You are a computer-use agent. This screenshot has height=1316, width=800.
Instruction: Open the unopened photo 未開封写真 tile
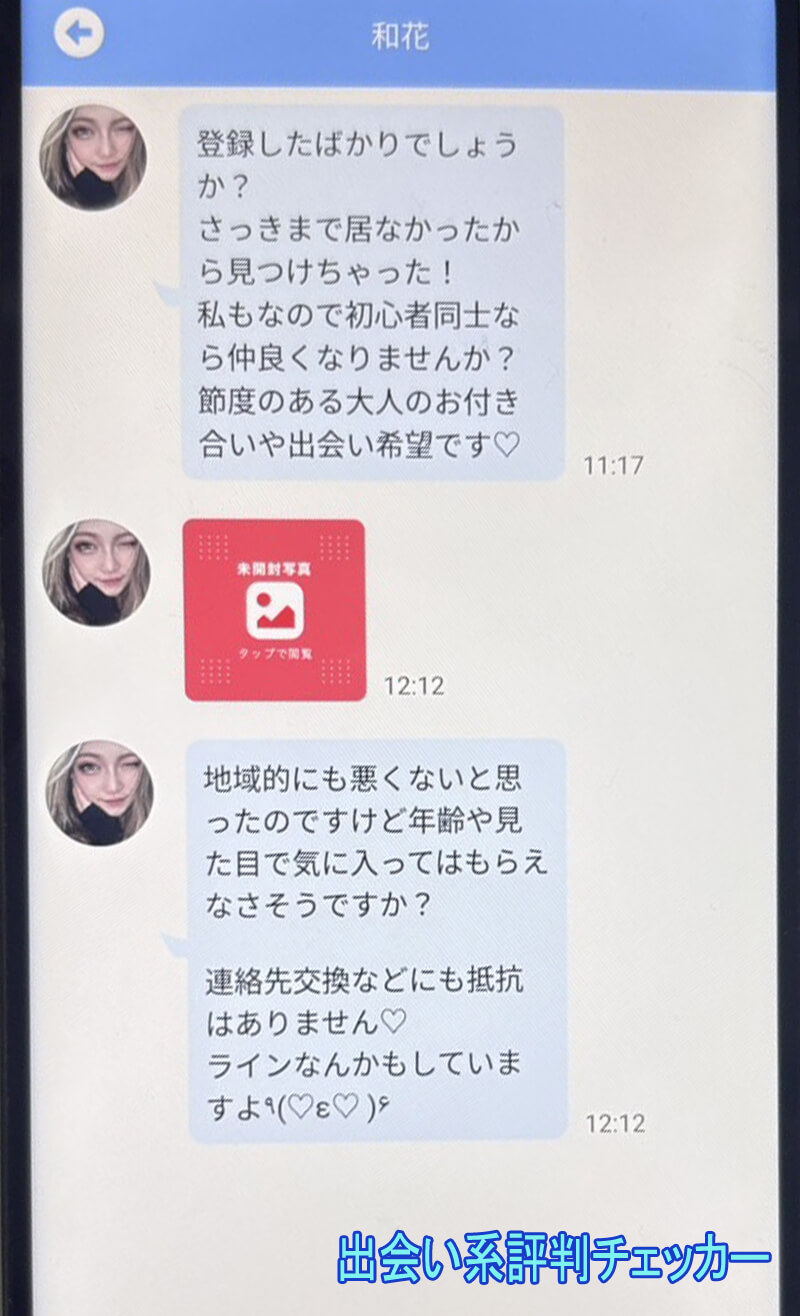(x=274, y=609)
